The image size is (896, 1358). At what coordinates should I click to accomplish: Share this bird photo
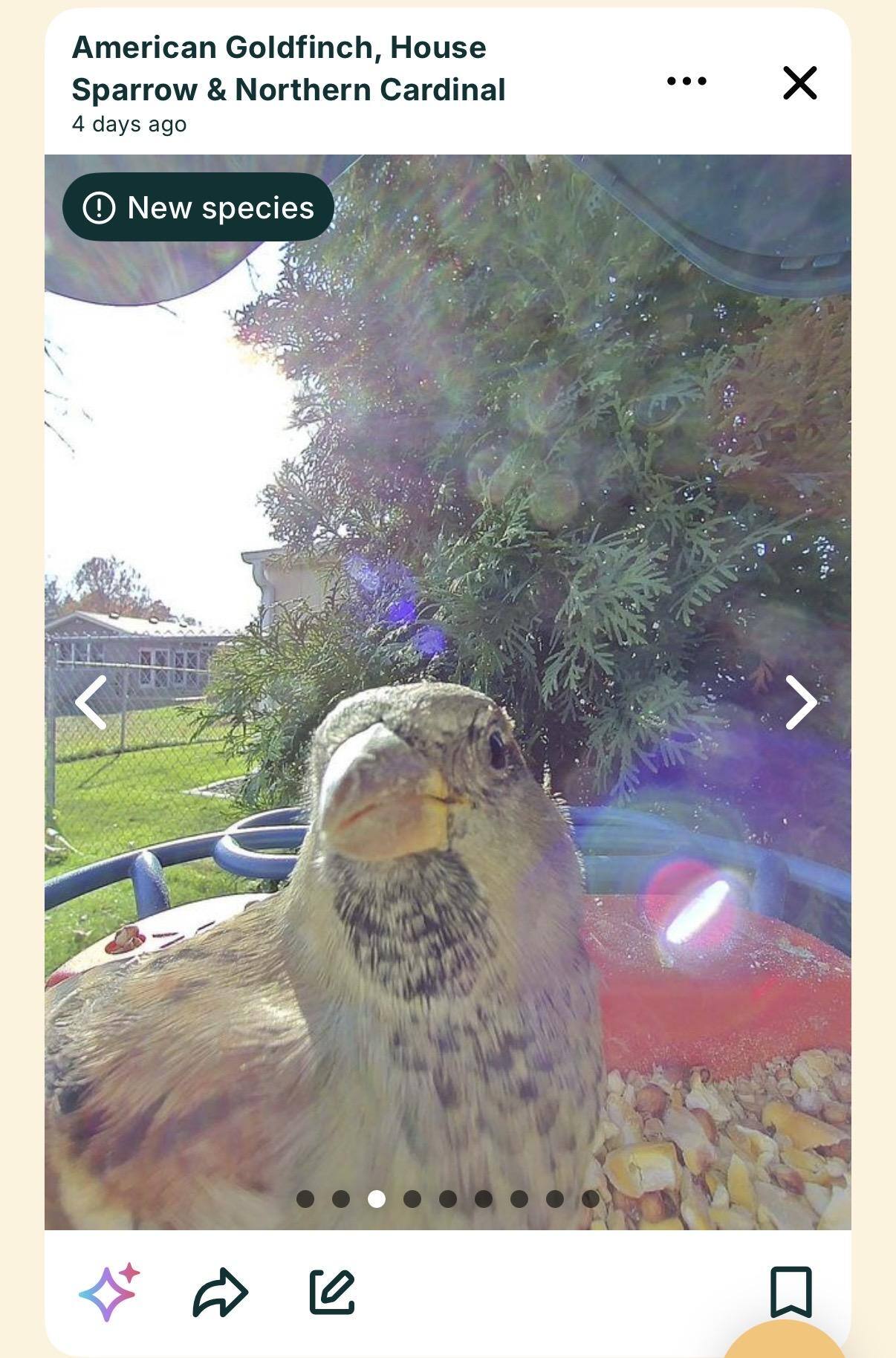pos(220,1293)
